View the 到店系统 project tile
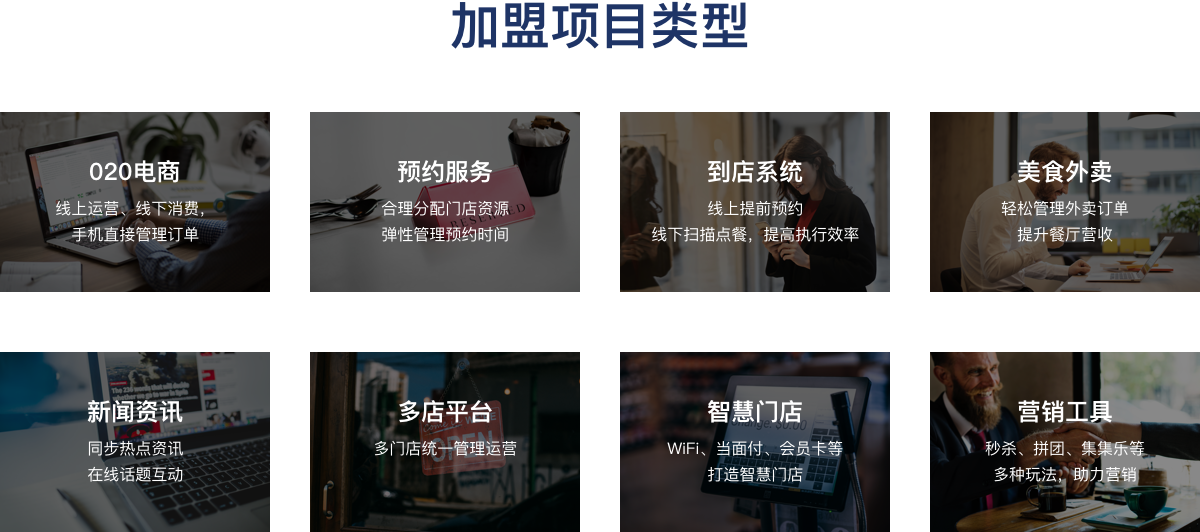 [755, 202]
